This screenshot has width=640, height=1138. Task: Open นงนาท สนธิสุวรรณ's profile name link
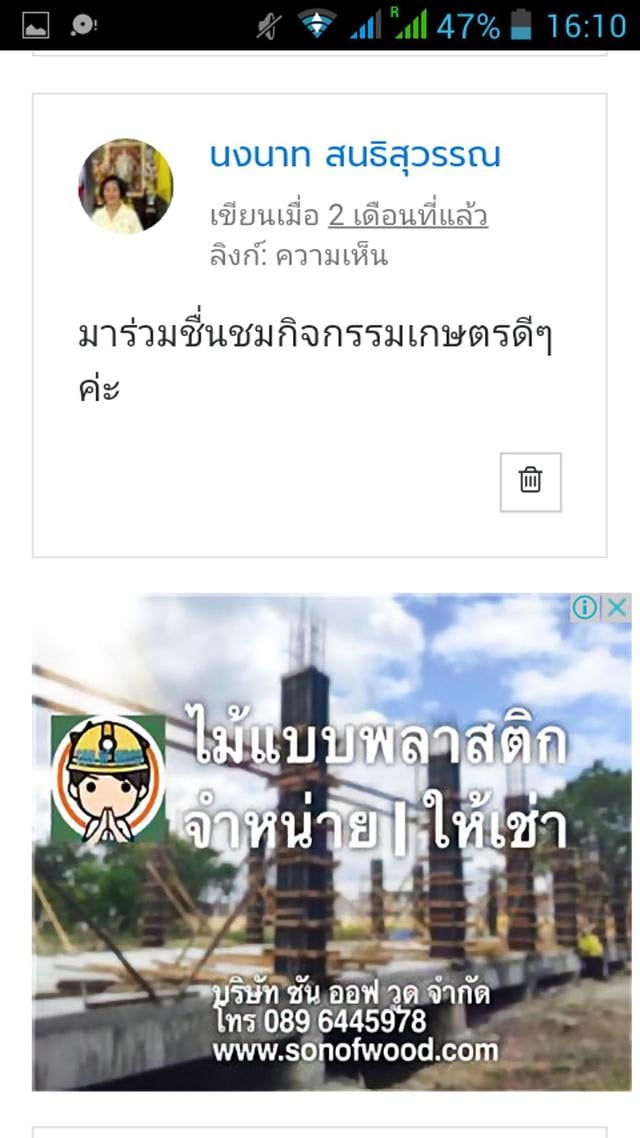coord(354,156)
